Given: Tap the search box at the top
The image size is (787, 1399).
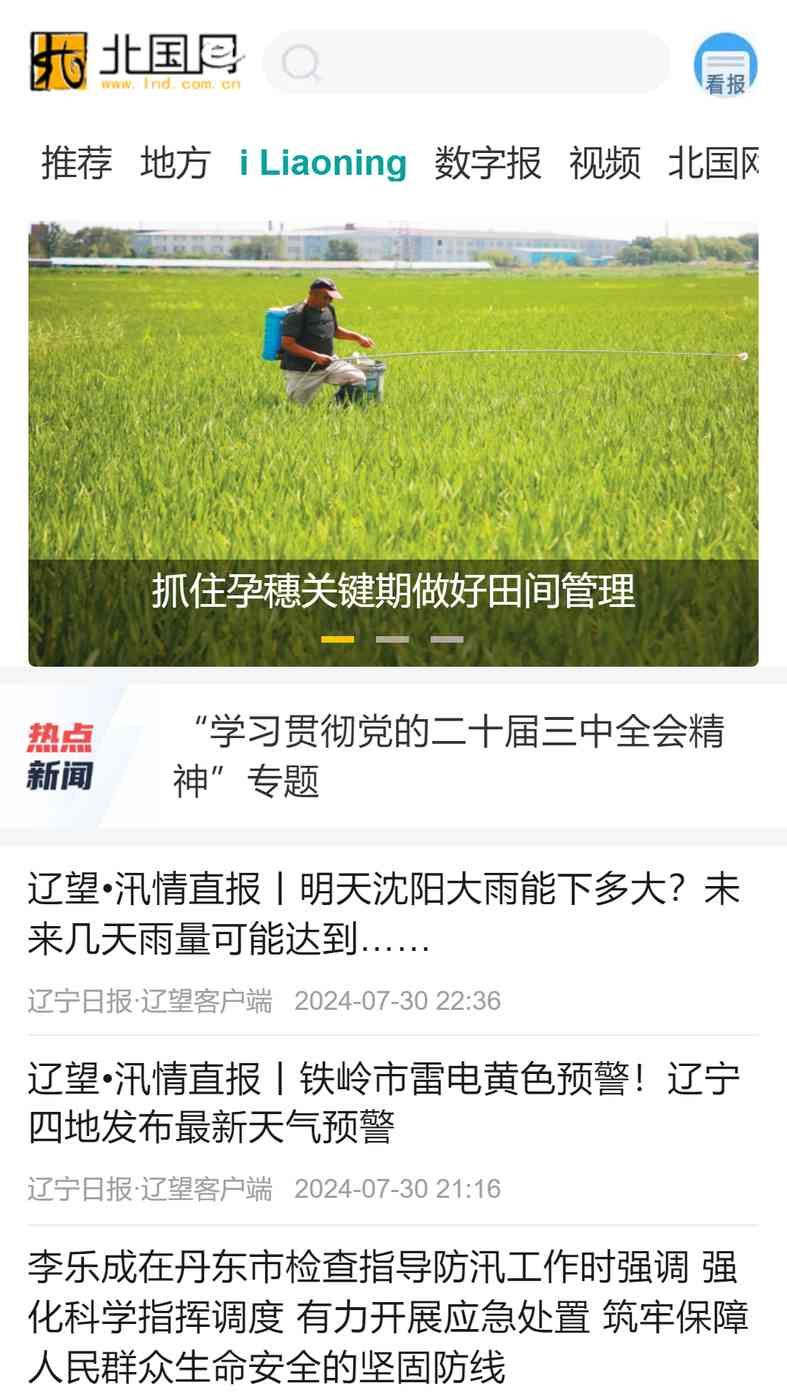Looking at the screenshot, I should pos(466,62).
